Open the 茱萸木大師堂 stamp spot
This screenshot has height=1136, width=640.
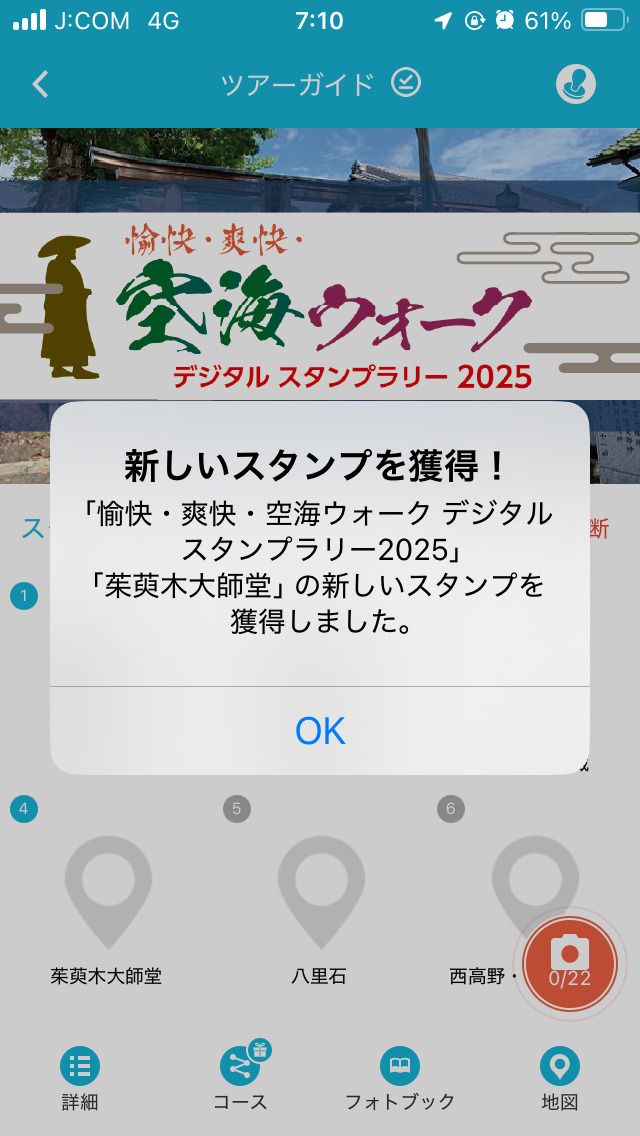[107, 895]
